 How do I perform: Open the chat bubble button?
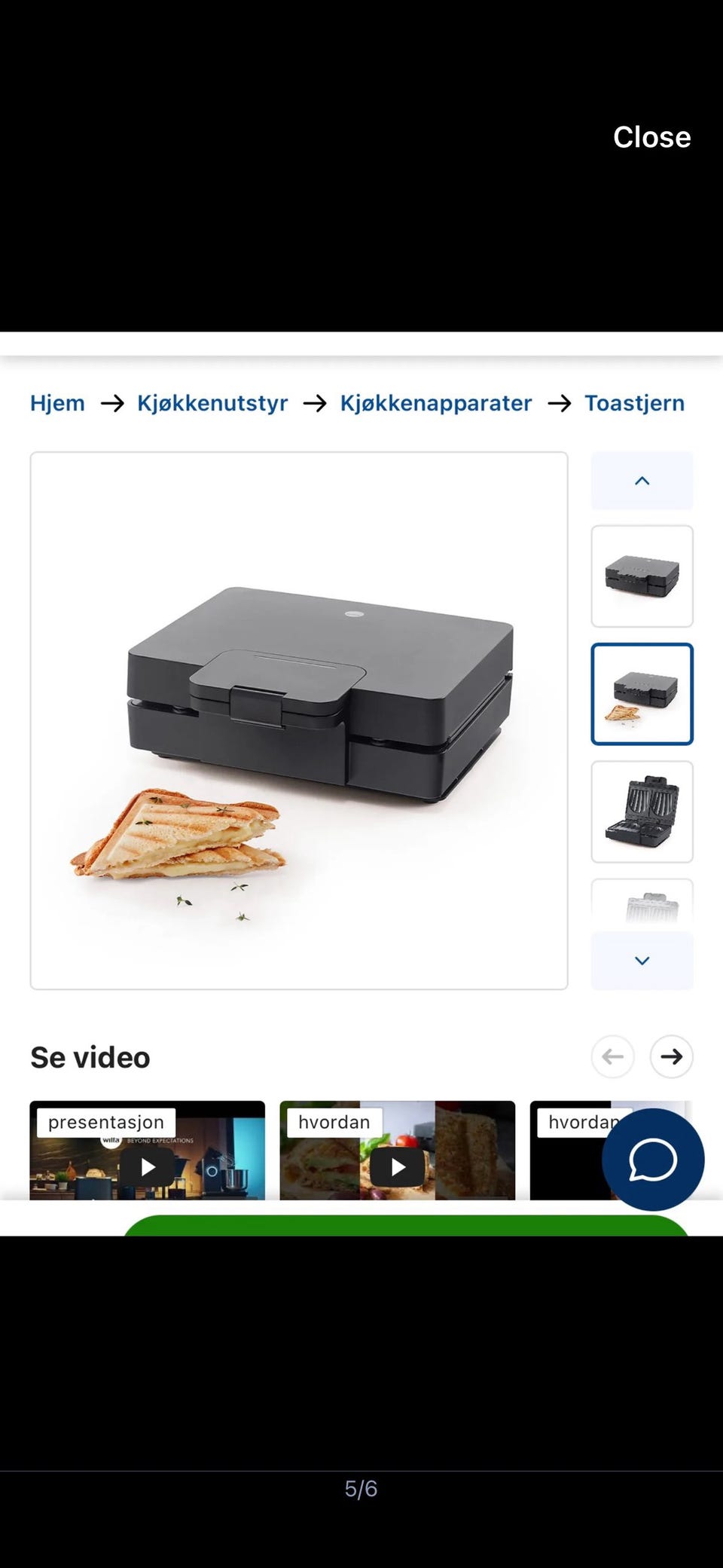click(653, 1160)
